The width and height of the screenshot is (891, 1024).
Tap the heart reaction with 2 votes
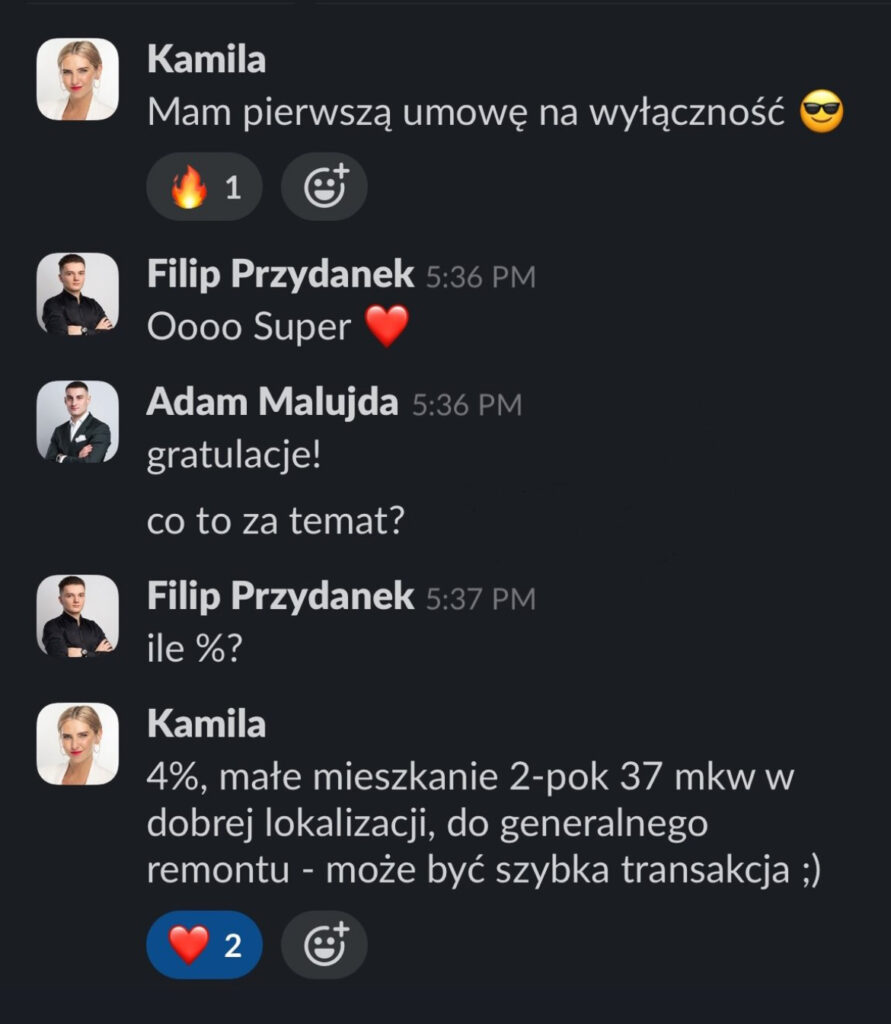click(x=204, y=943)
